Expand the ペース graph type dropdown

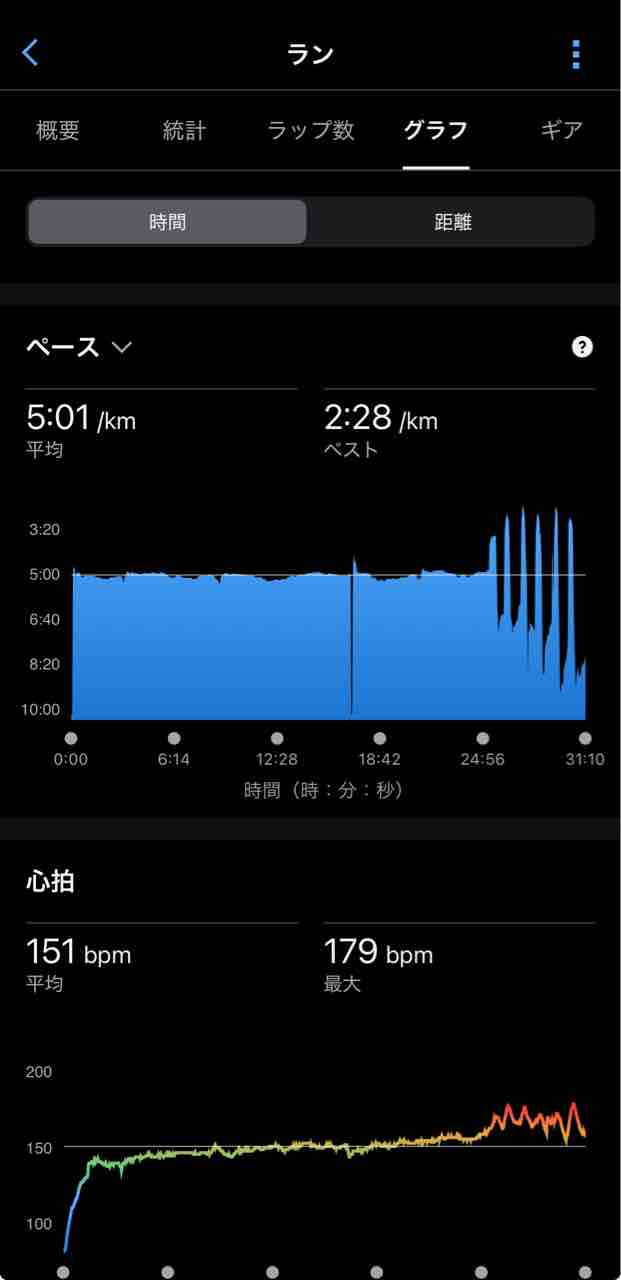click(x=79, y=347)
